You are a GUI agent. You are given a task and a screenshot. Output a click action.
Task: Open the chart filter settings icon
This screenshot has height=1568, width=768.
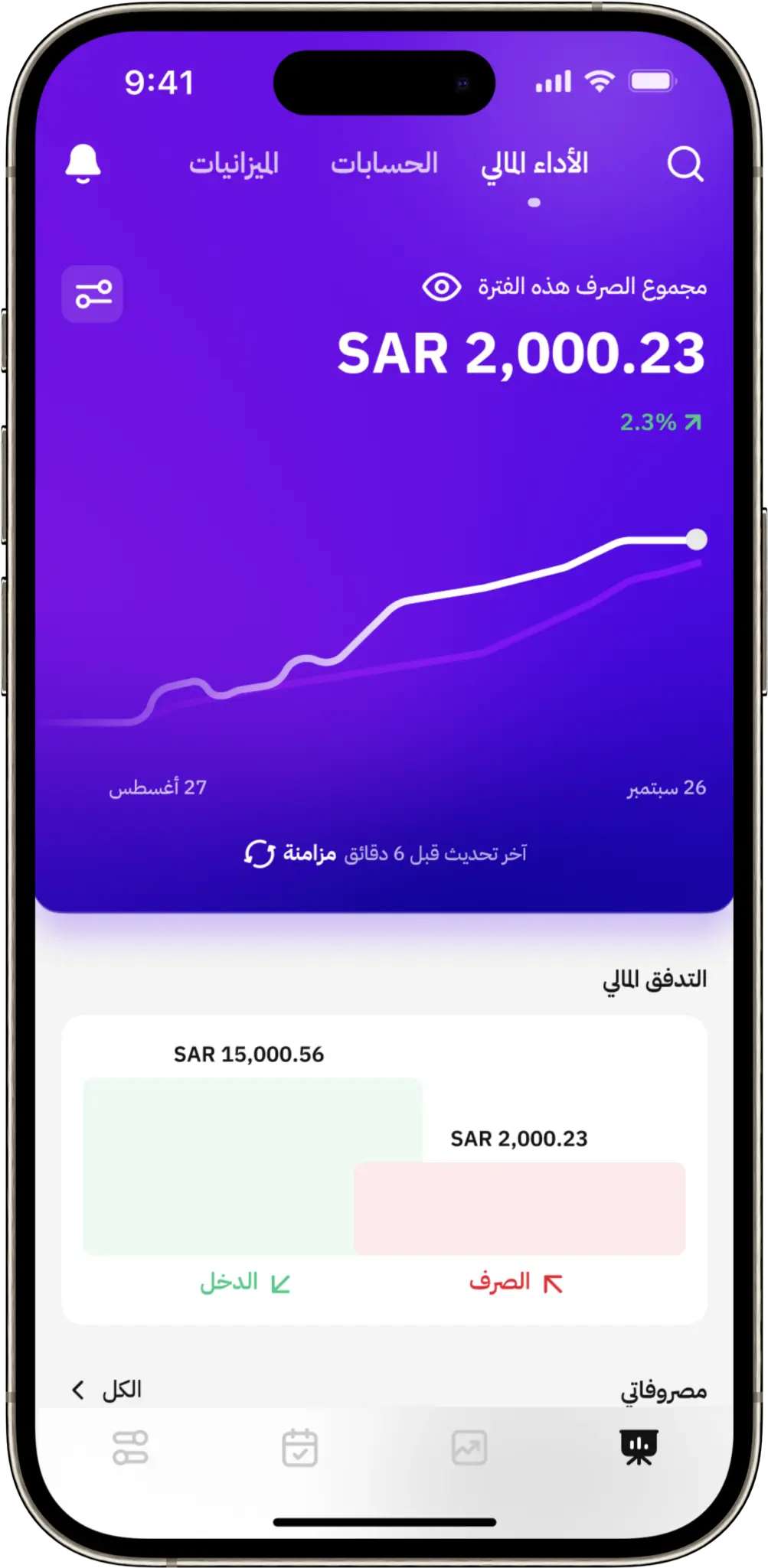93,295
